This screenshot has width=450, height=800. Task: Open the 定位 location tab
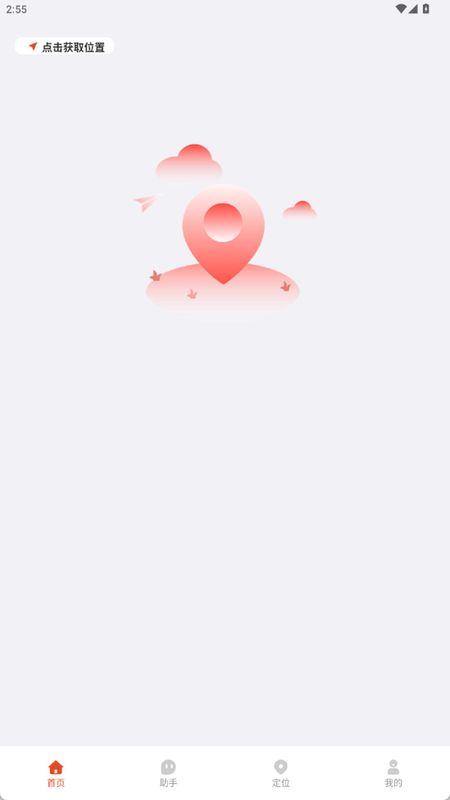point(281,773)
